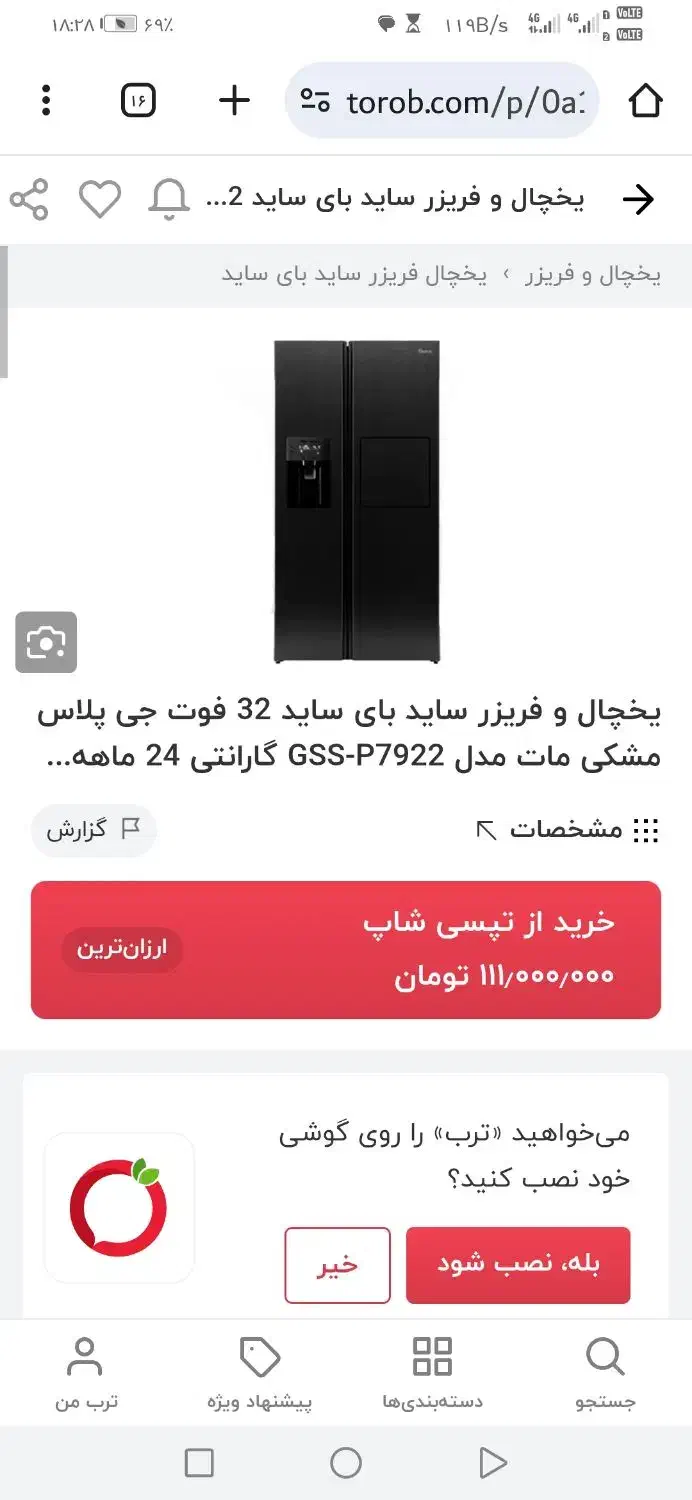This screenshot has height=1500, width=692.
Task: Decline install by tapping خیر
Action: (337, 1265)
